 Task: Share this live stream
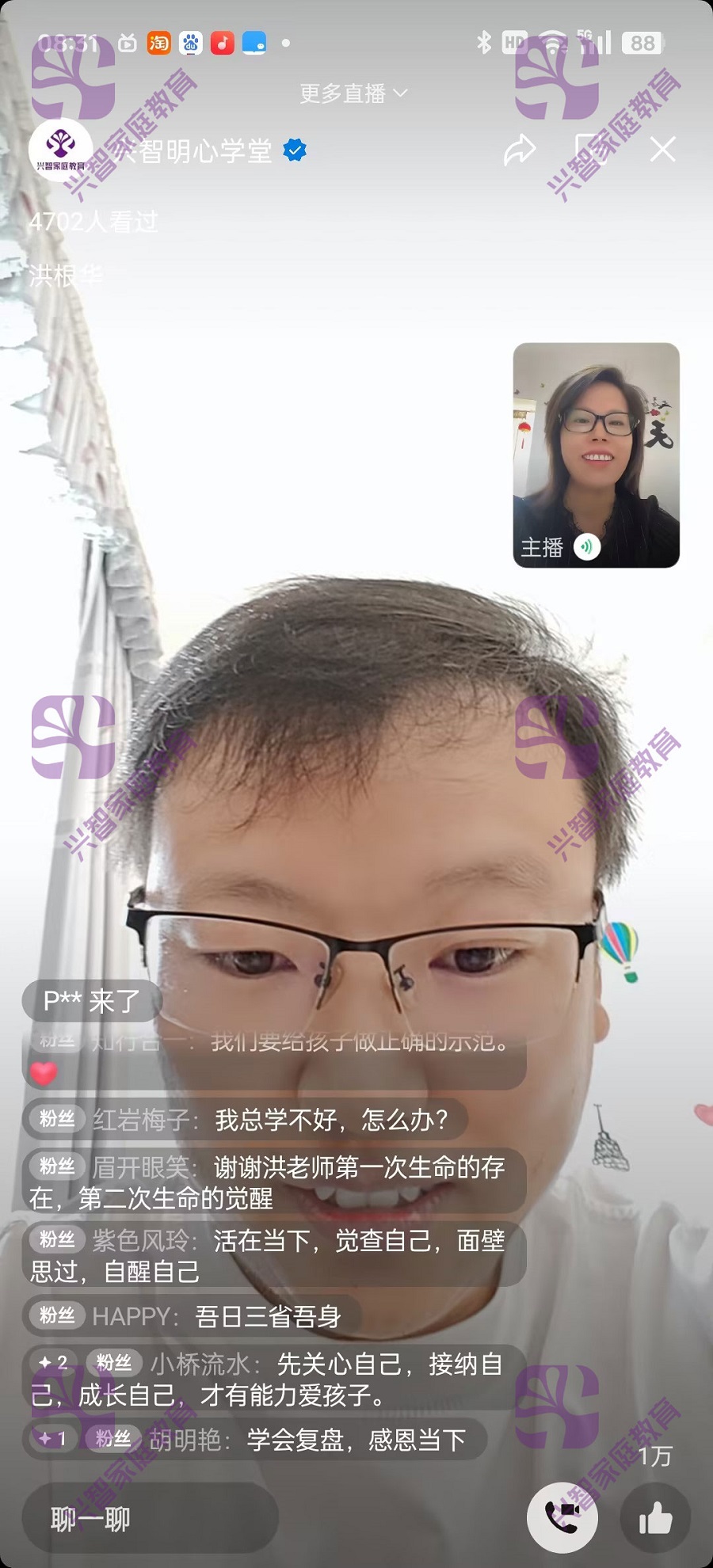pyautogui.click(x=520, y=150)
